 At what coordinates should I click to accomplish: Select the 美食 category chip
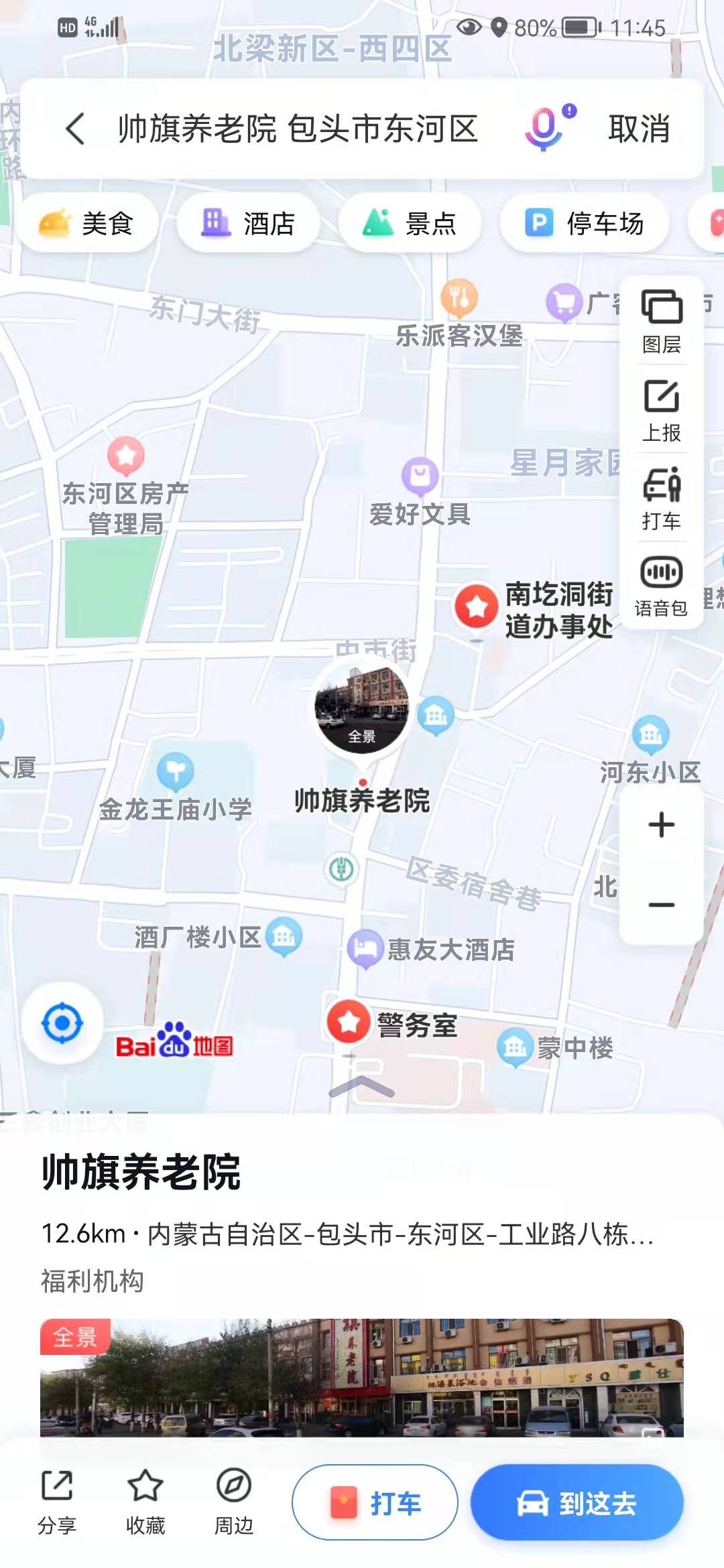pos(87,223)
